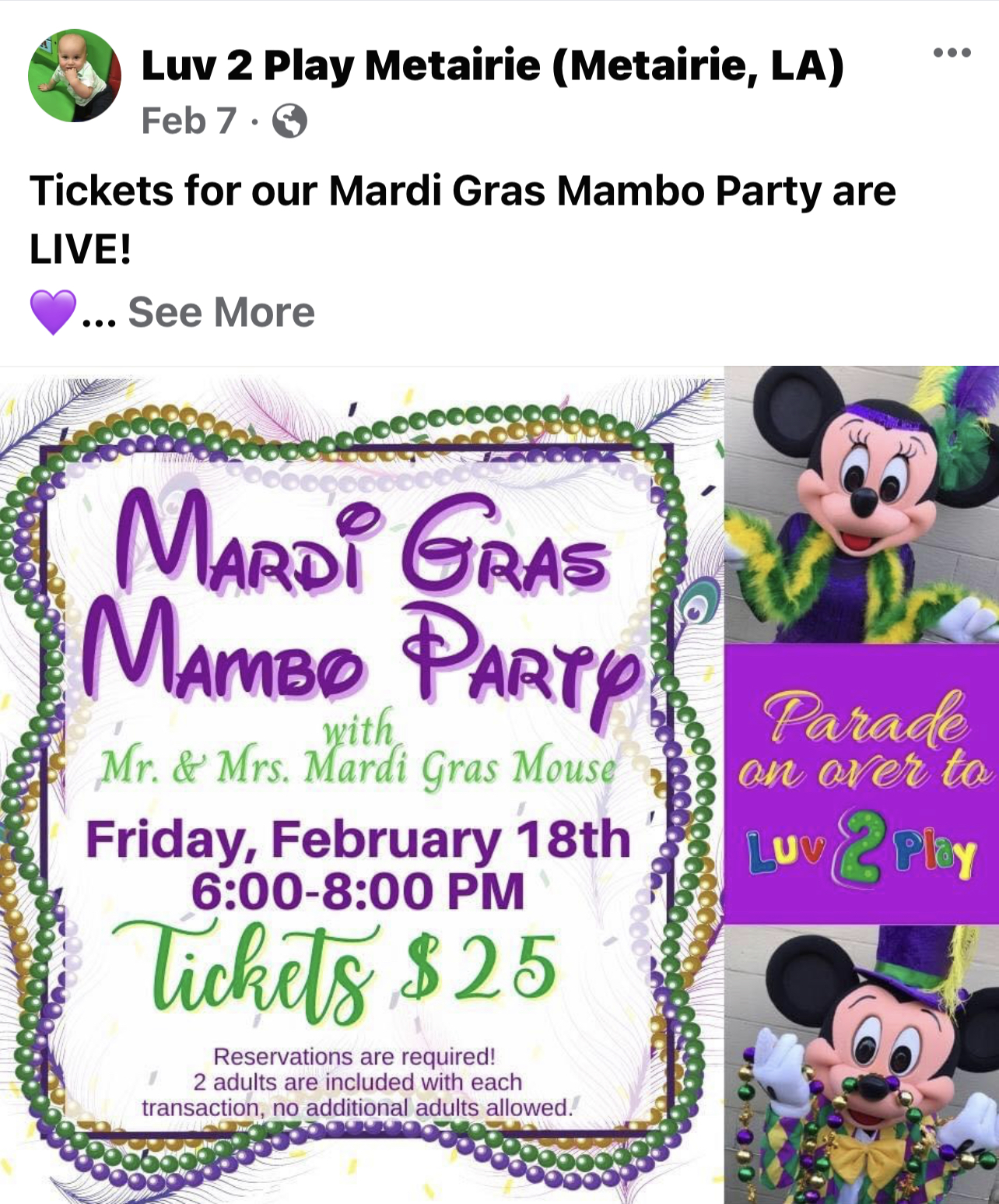The height and width of the screenshot is (1204, 999).
Task: Expand post text with See More
Action: click(221, 313)
